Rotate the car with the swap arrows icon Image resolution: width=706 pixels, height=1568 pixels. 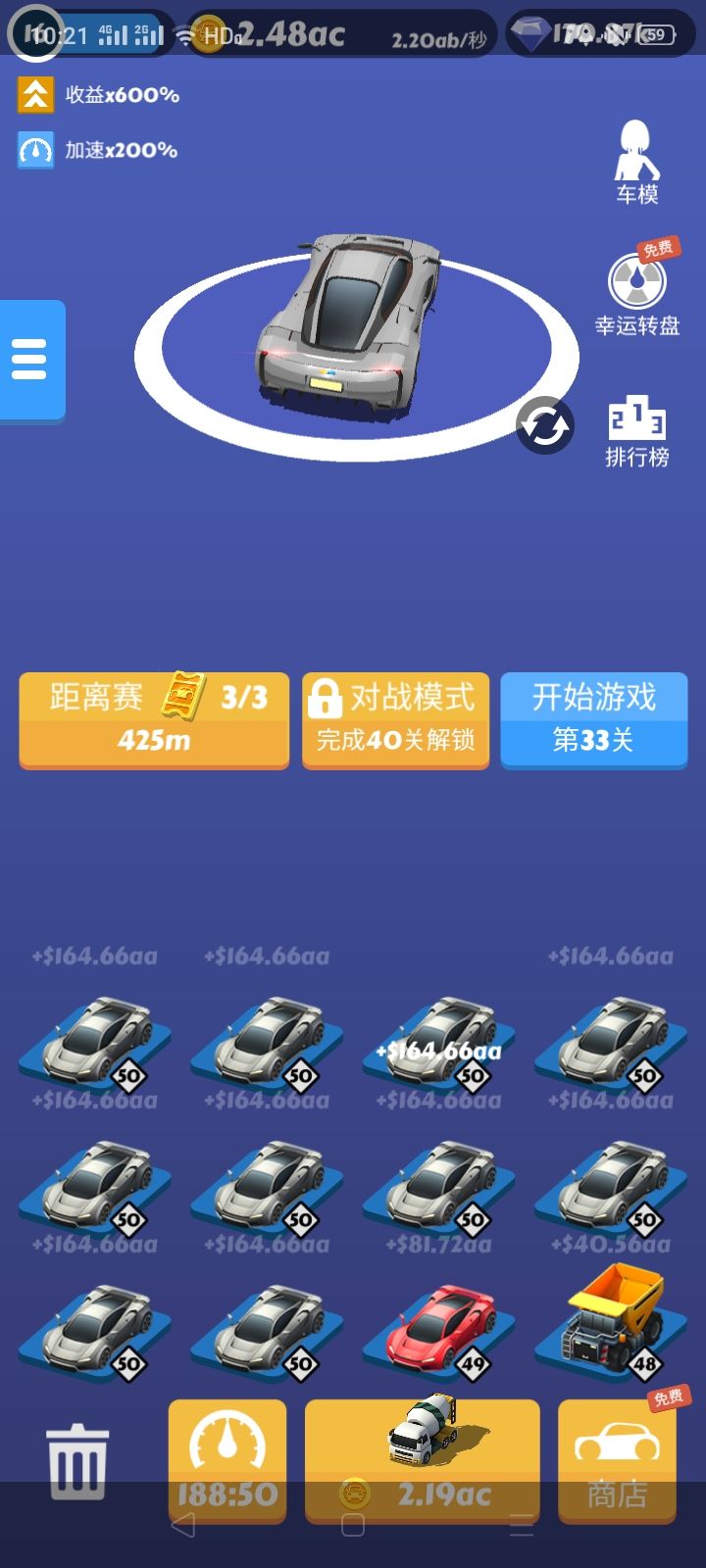click(546, 425)
